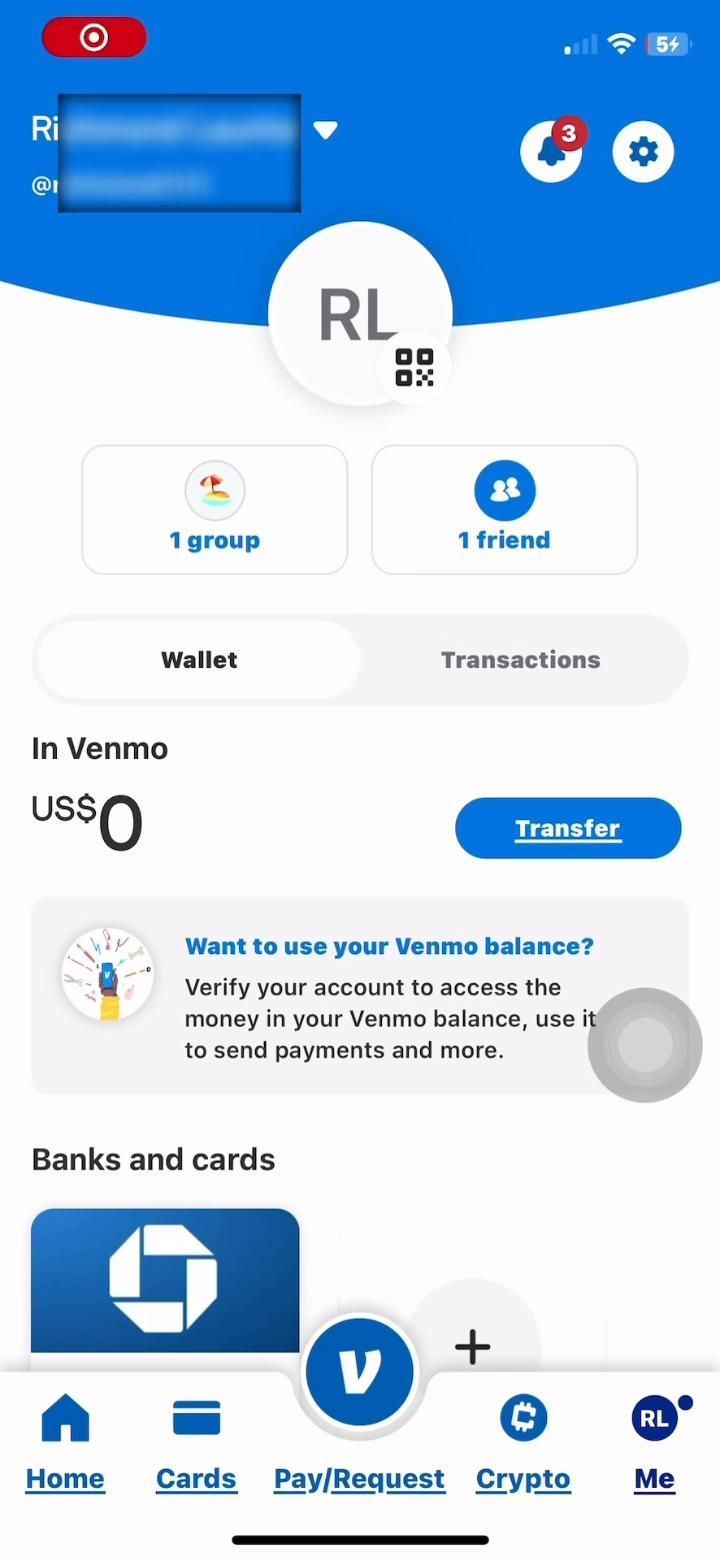Expand the account switcher dropdown arrow
Screen dimensions: 720x1560
(x=325, y=130)
